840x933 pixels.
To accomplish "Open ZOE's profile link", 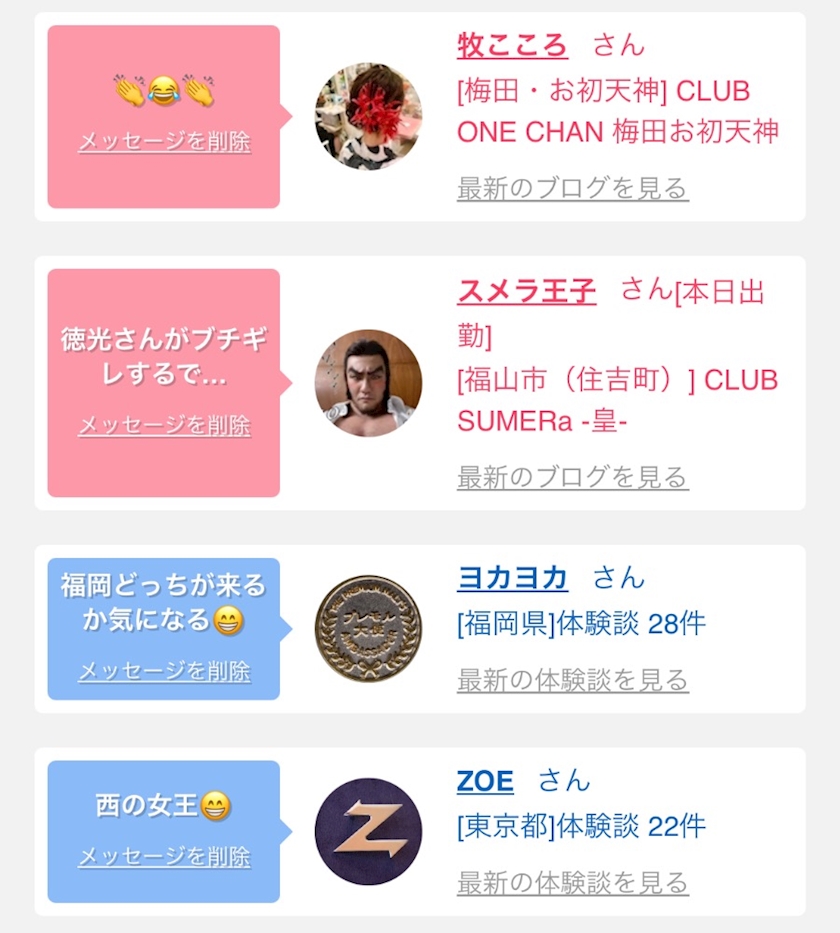I will click(485, 781).
